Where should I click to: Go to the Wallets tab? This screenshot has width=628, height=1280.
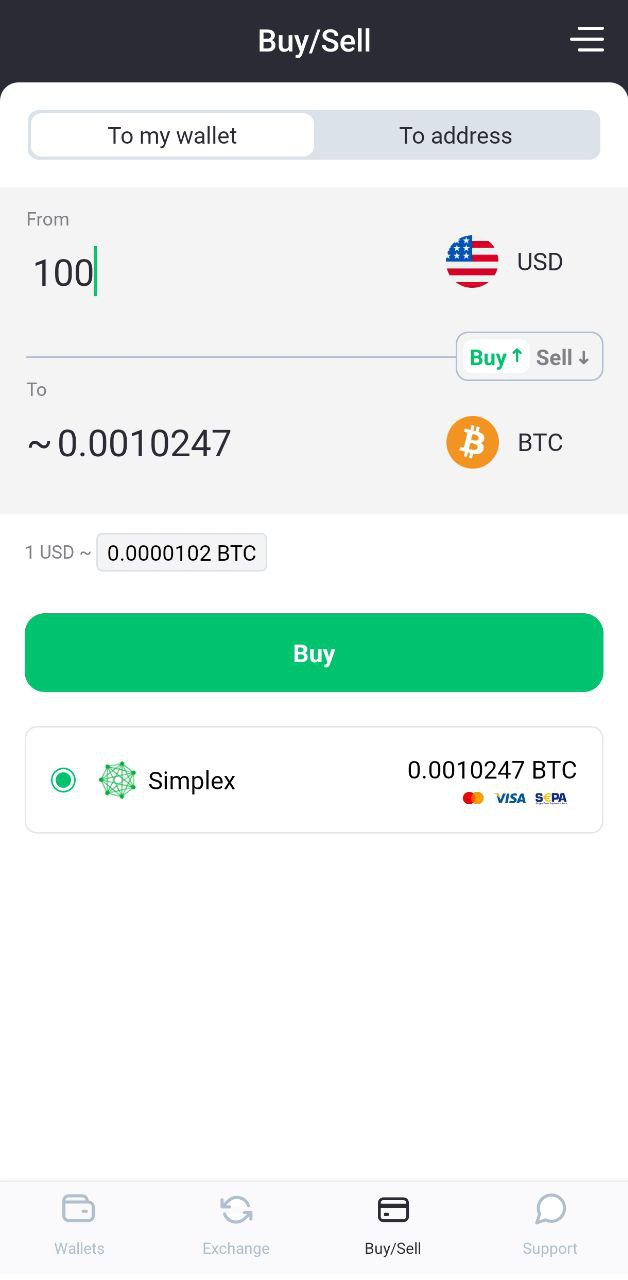pos(79,1224)
